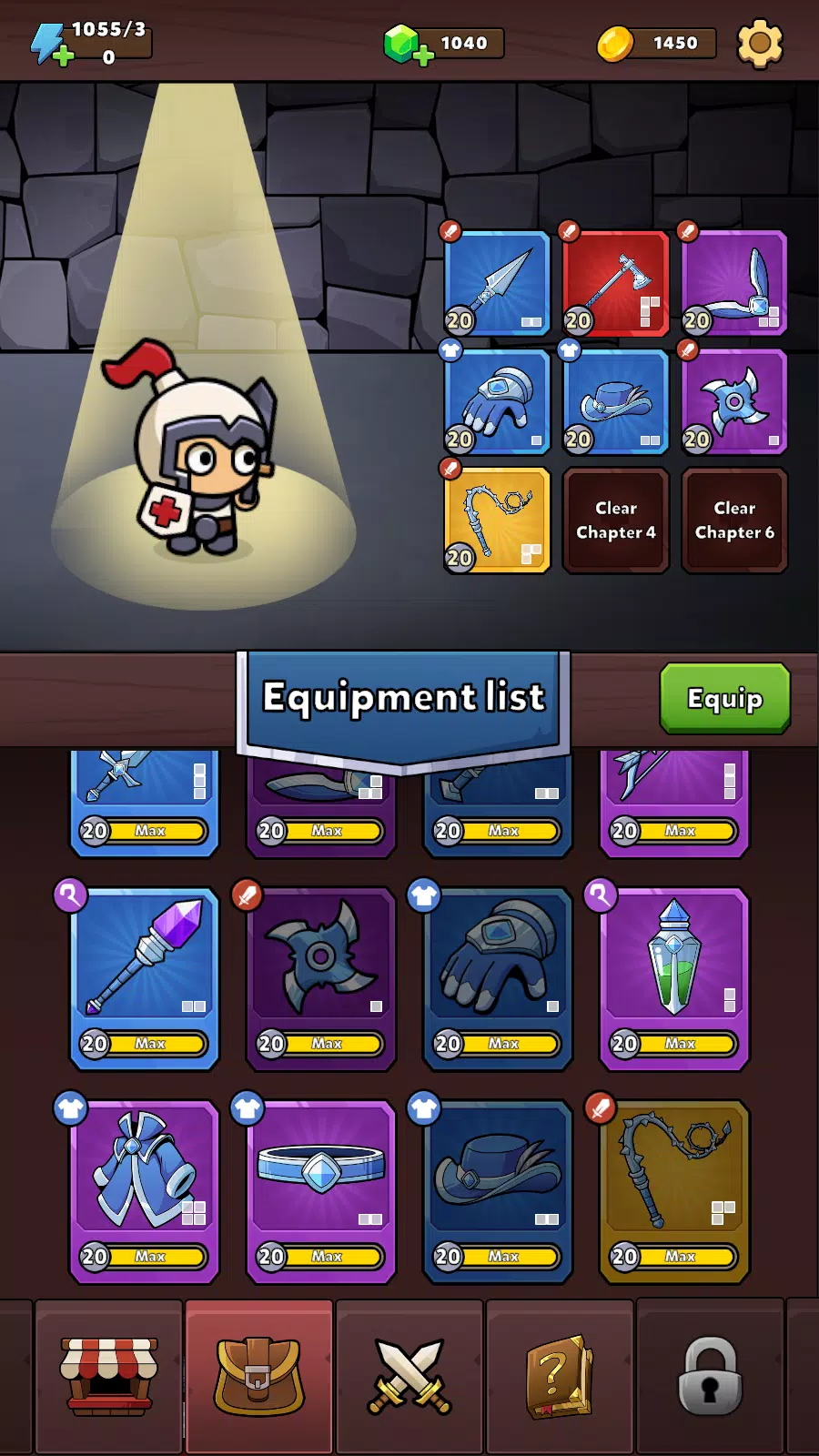The width and height of the screenshot is (819, 1456).
Task: Open the shop tab
Action: tap(108, 1376)
